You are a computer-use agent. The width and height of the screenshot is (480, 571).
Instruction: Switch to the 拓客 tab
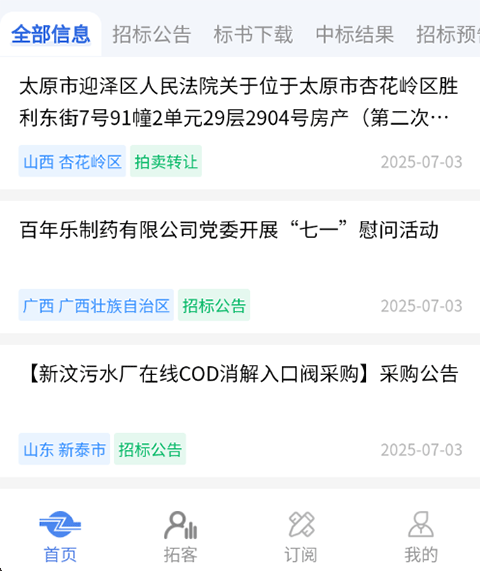click(x=180, y=537)
